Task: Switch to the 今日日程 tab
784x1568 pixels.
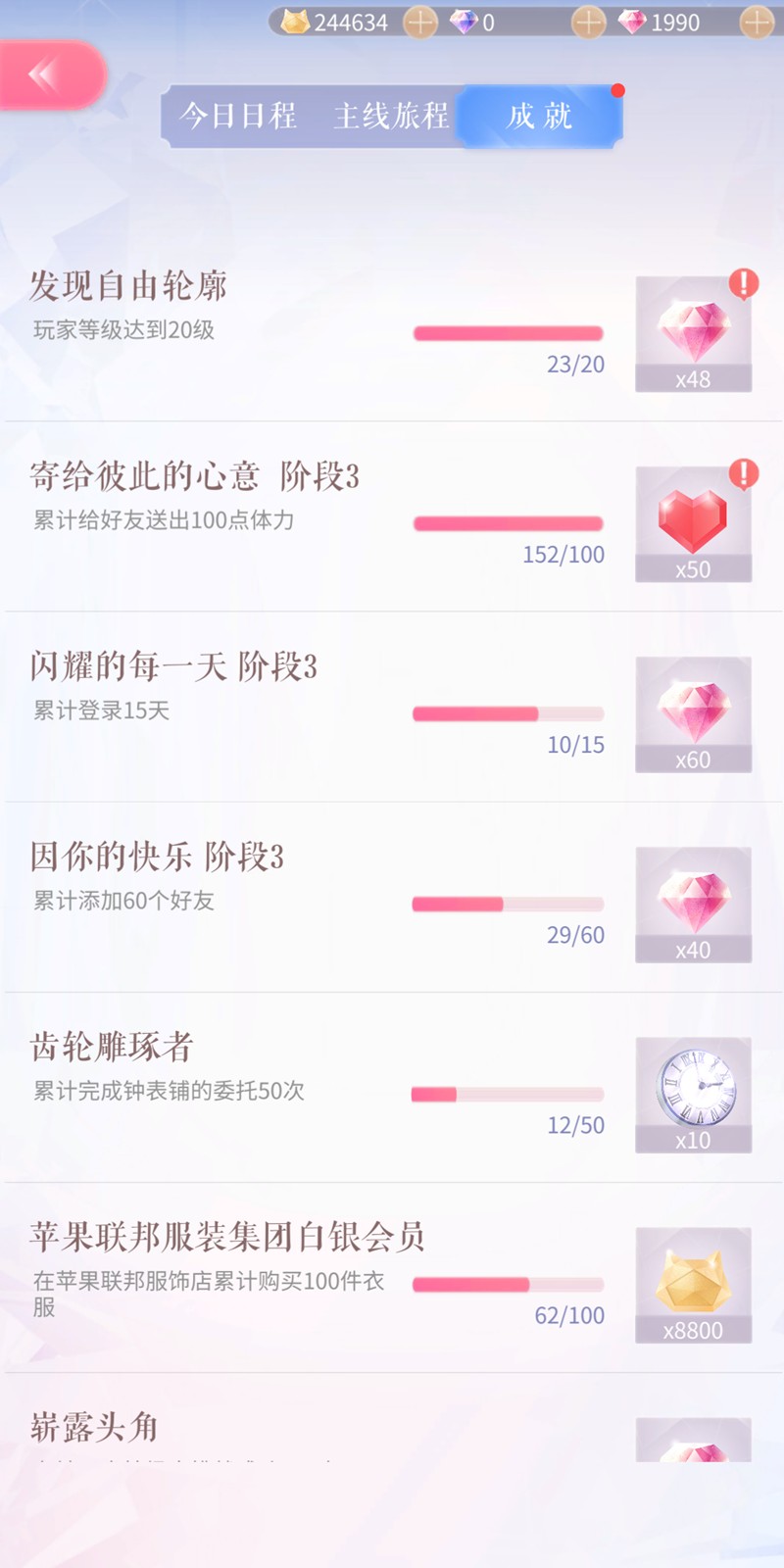Action: pos(238,117)
